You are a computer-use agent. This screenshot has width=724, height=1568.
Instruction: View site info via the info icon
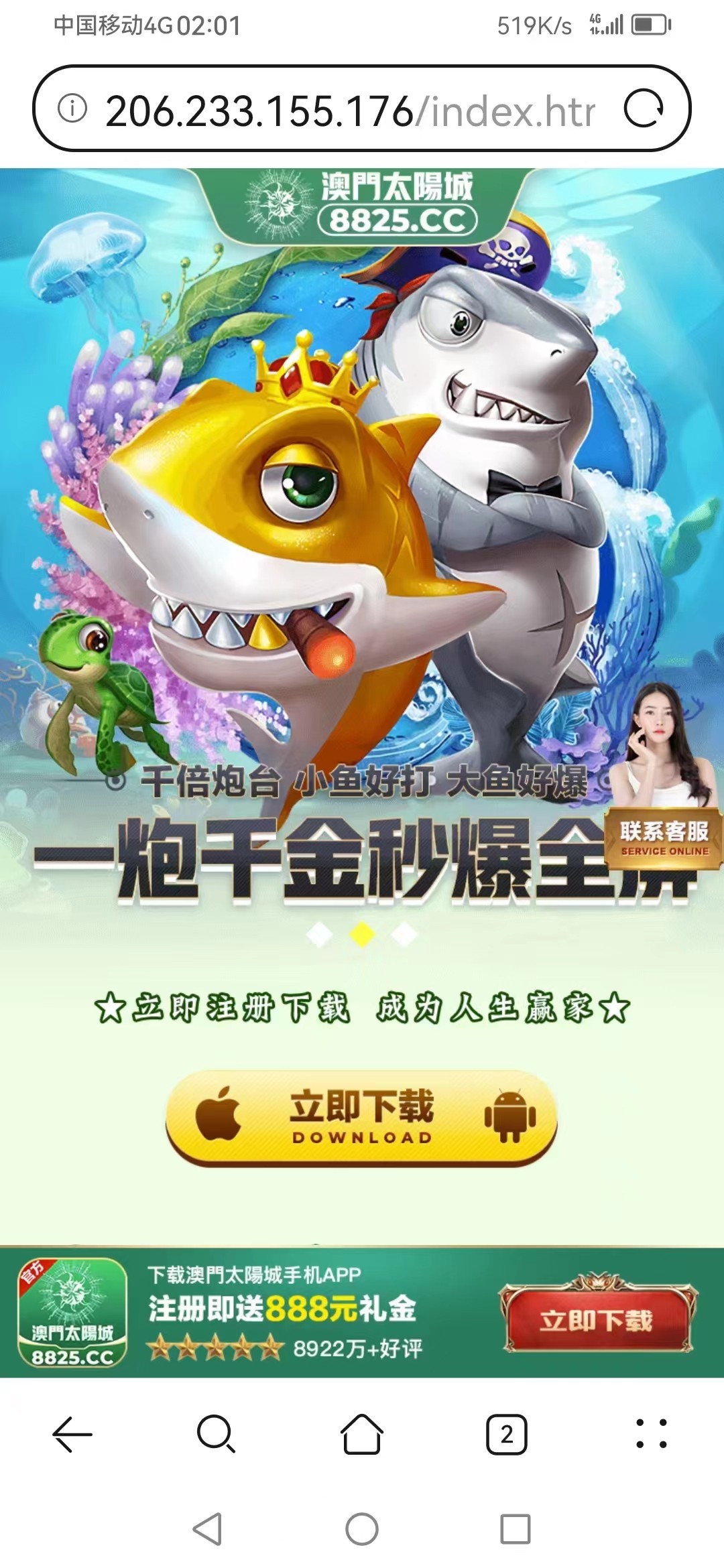point(72,109)
